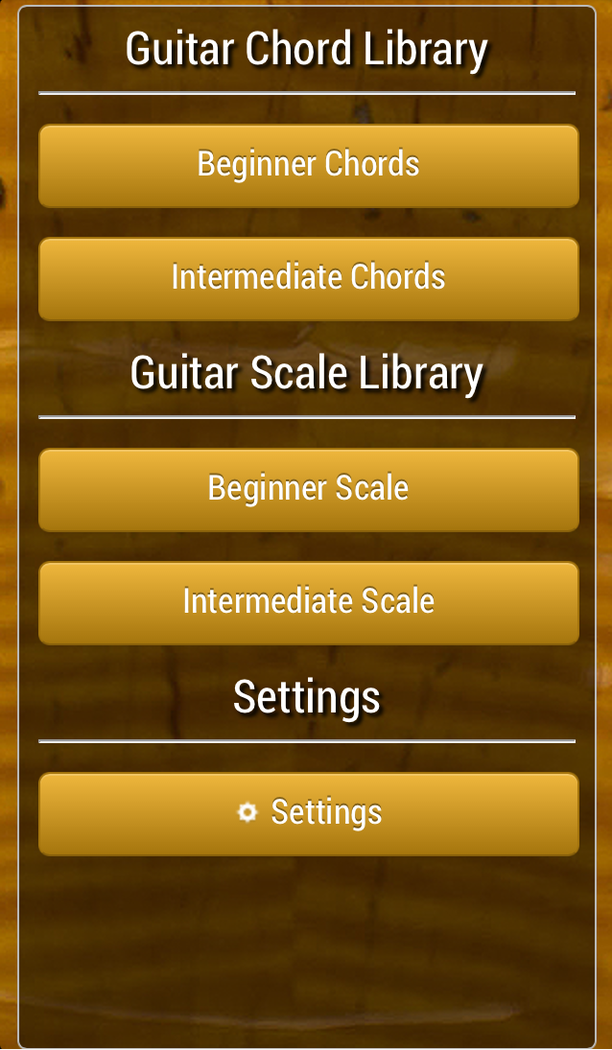This screenshot has width=612, height=1050.
Task: Go to Intermediate Scale
Action: click(x=308, y=602)
